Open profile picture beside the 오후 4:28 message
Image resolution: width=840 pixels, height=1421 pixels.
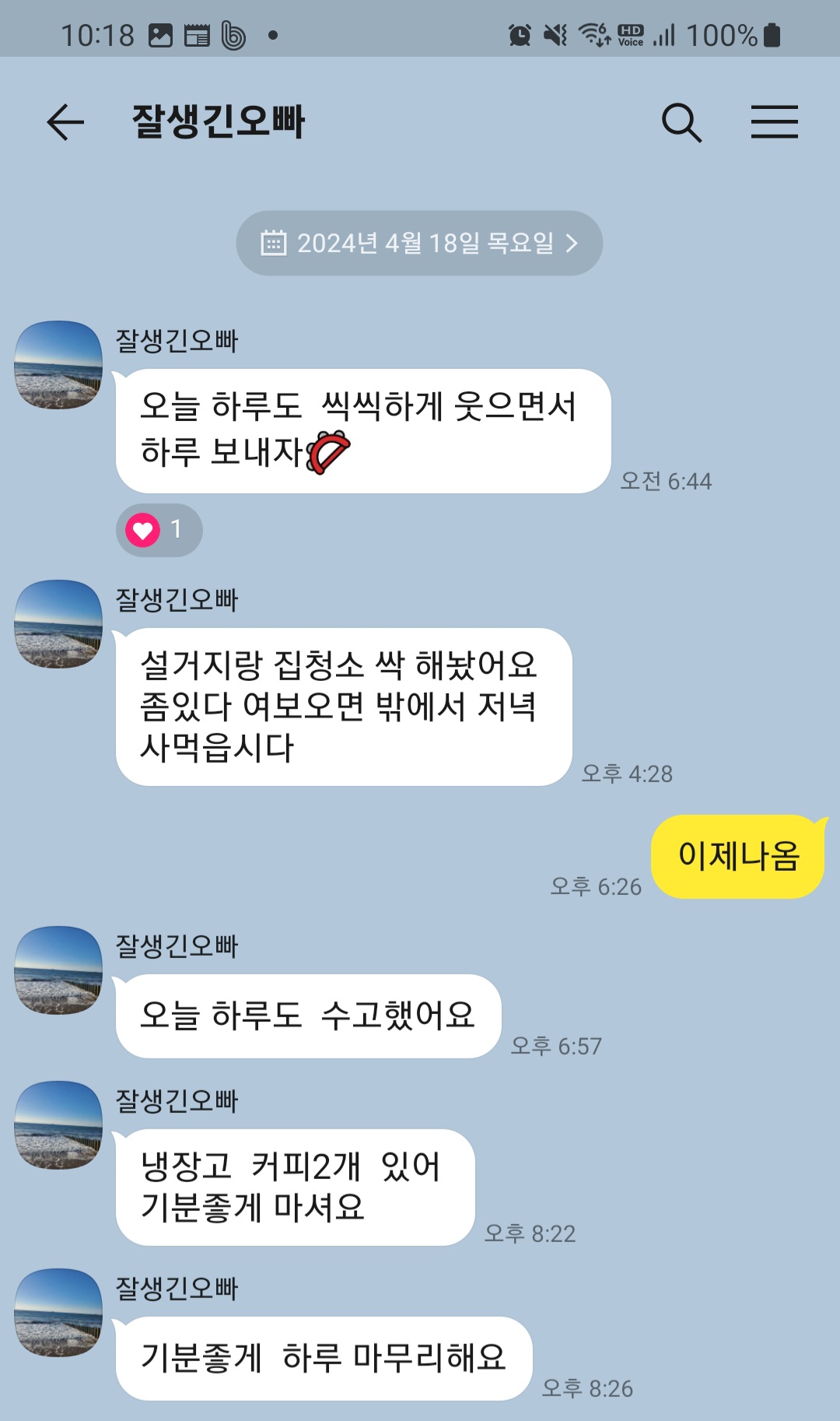(x=58, y=624)
